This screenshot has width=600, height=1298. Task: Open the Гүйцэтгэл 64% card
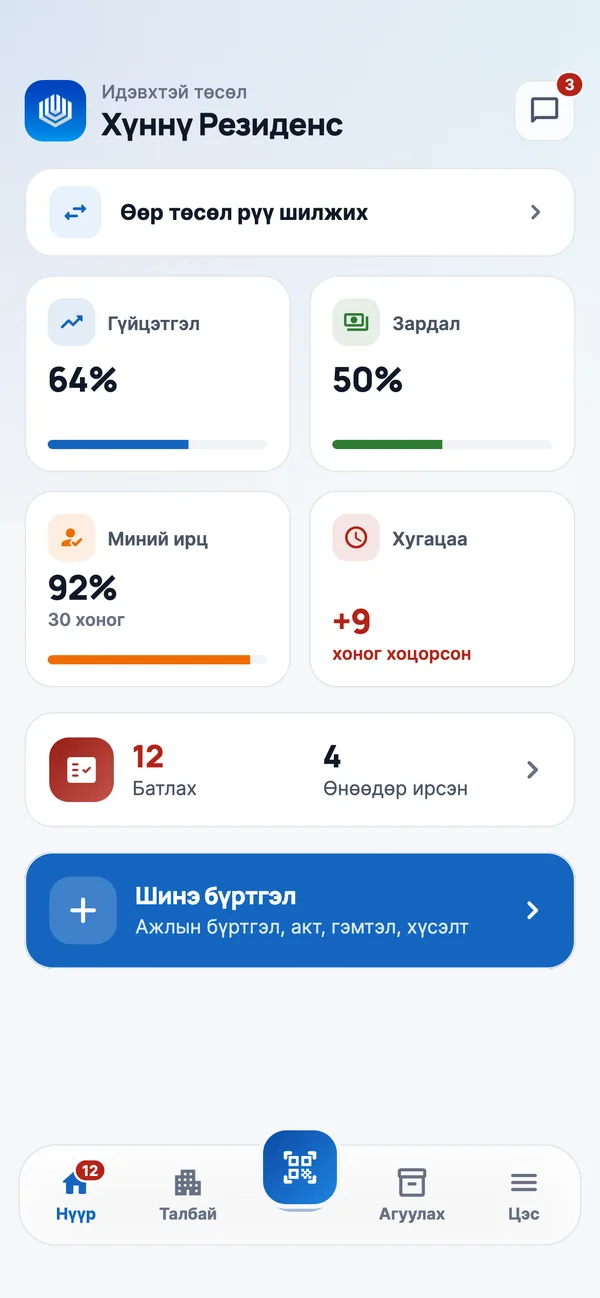pos(158,373)
